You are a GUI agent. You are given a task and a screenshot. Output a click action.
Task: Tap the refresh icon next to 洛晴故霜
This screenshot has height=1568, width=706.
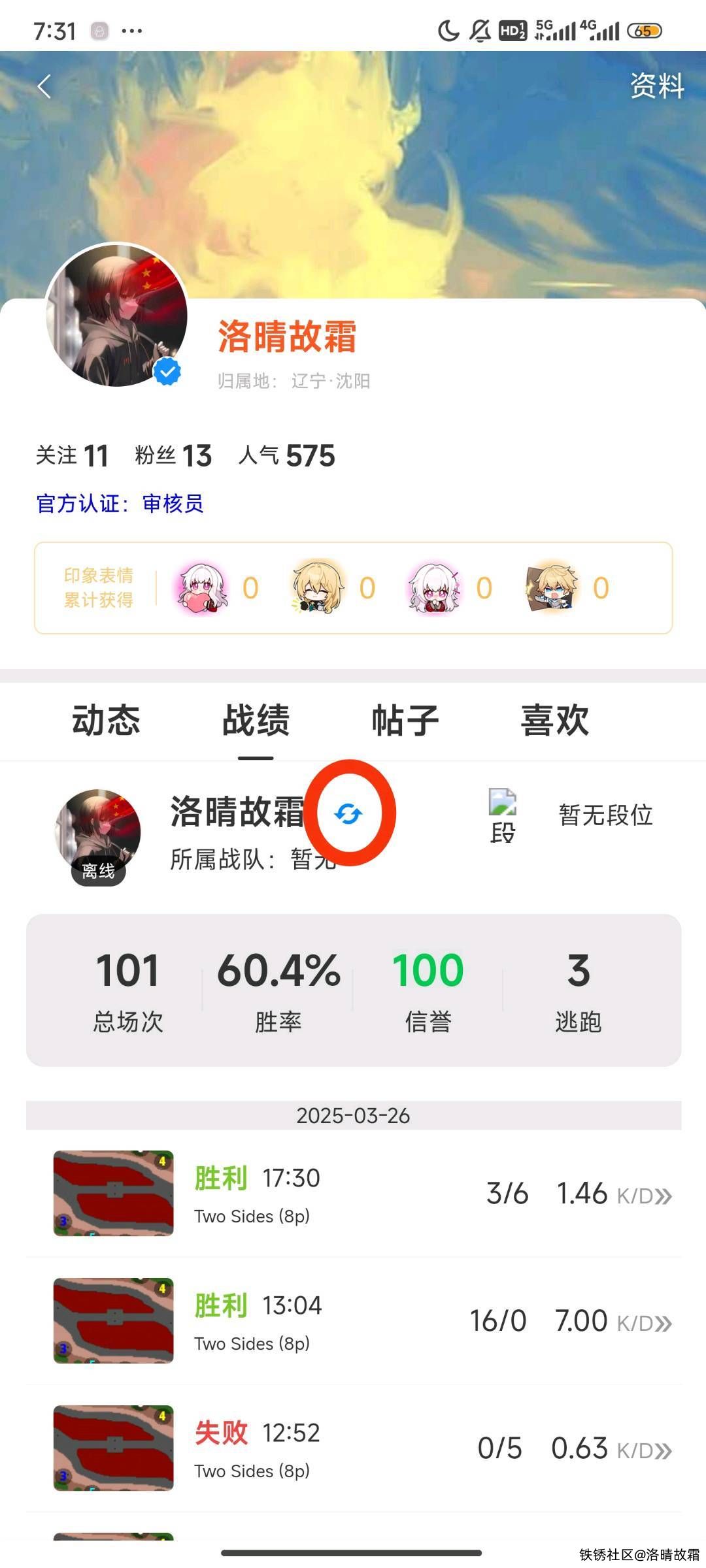coord(348,814)
